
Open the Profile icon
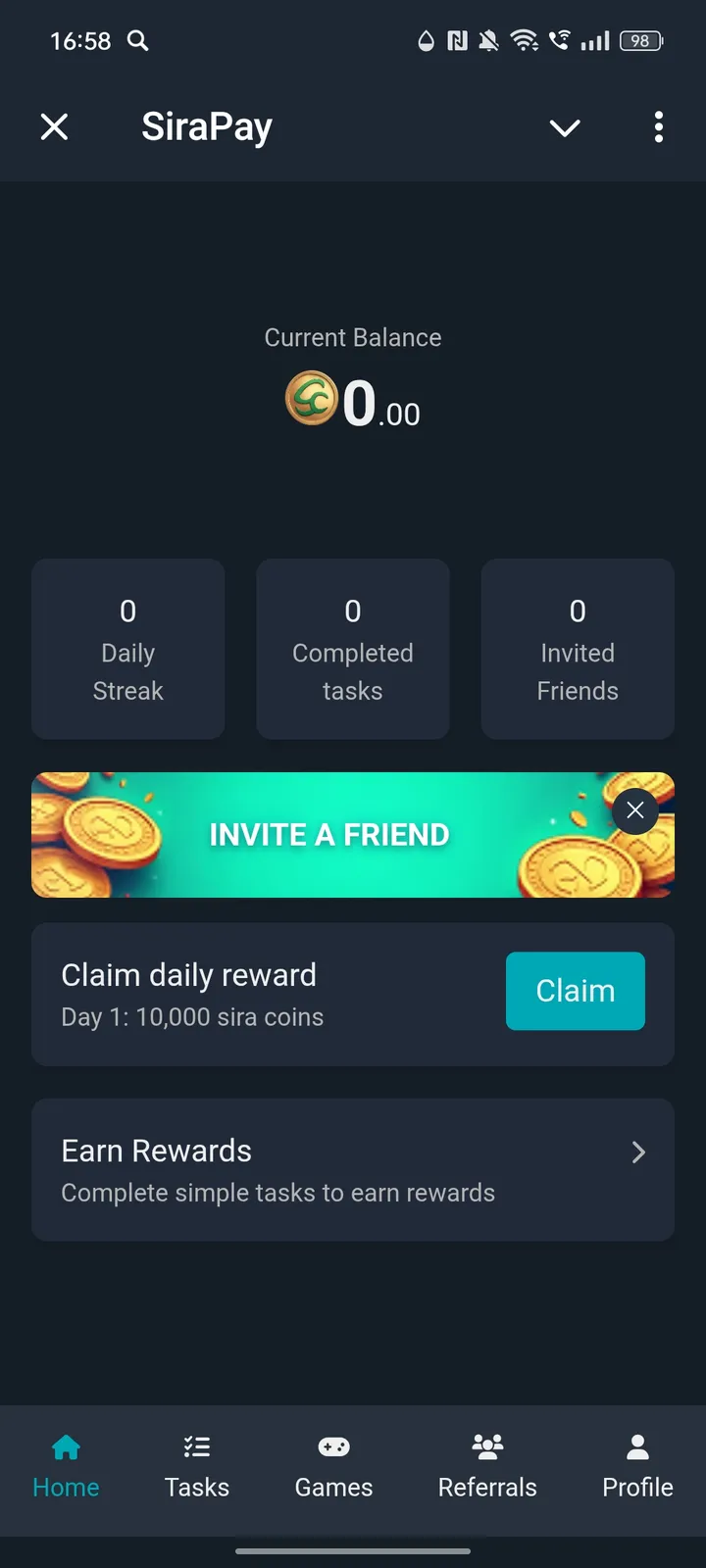coord(636,1446)
